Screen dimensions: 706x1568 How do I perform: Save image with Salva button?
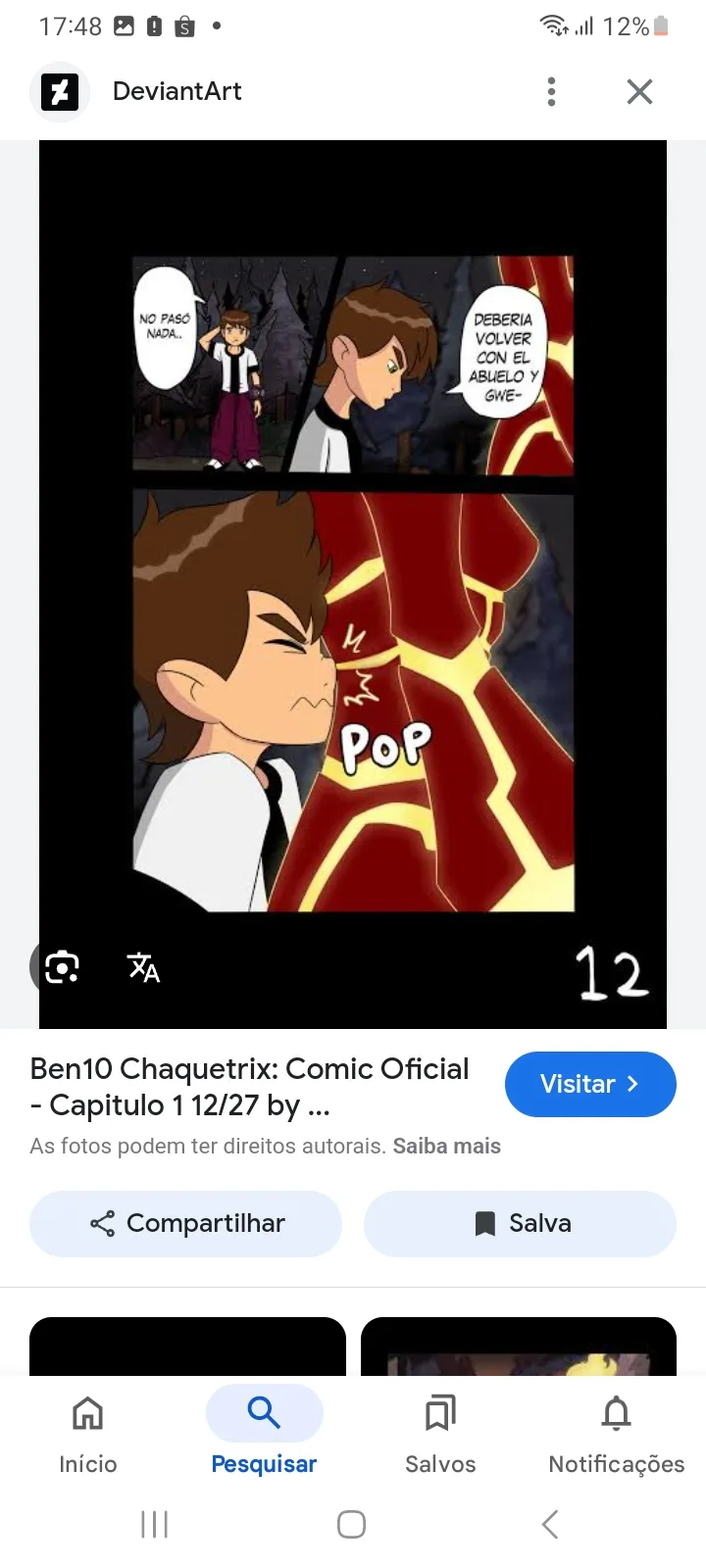point(520,1223)
